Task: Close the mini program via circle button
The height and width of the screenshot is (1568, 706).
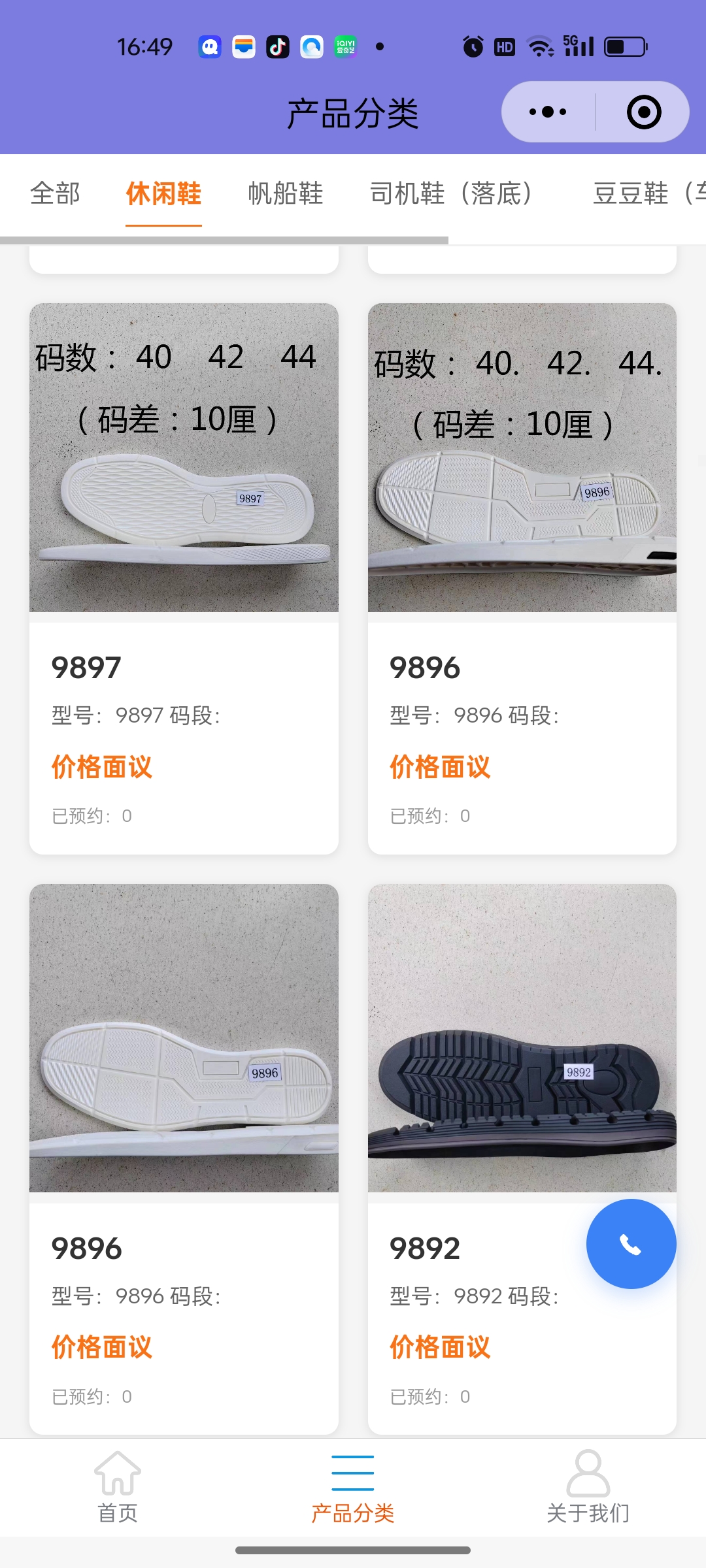Action: point(644,112)
